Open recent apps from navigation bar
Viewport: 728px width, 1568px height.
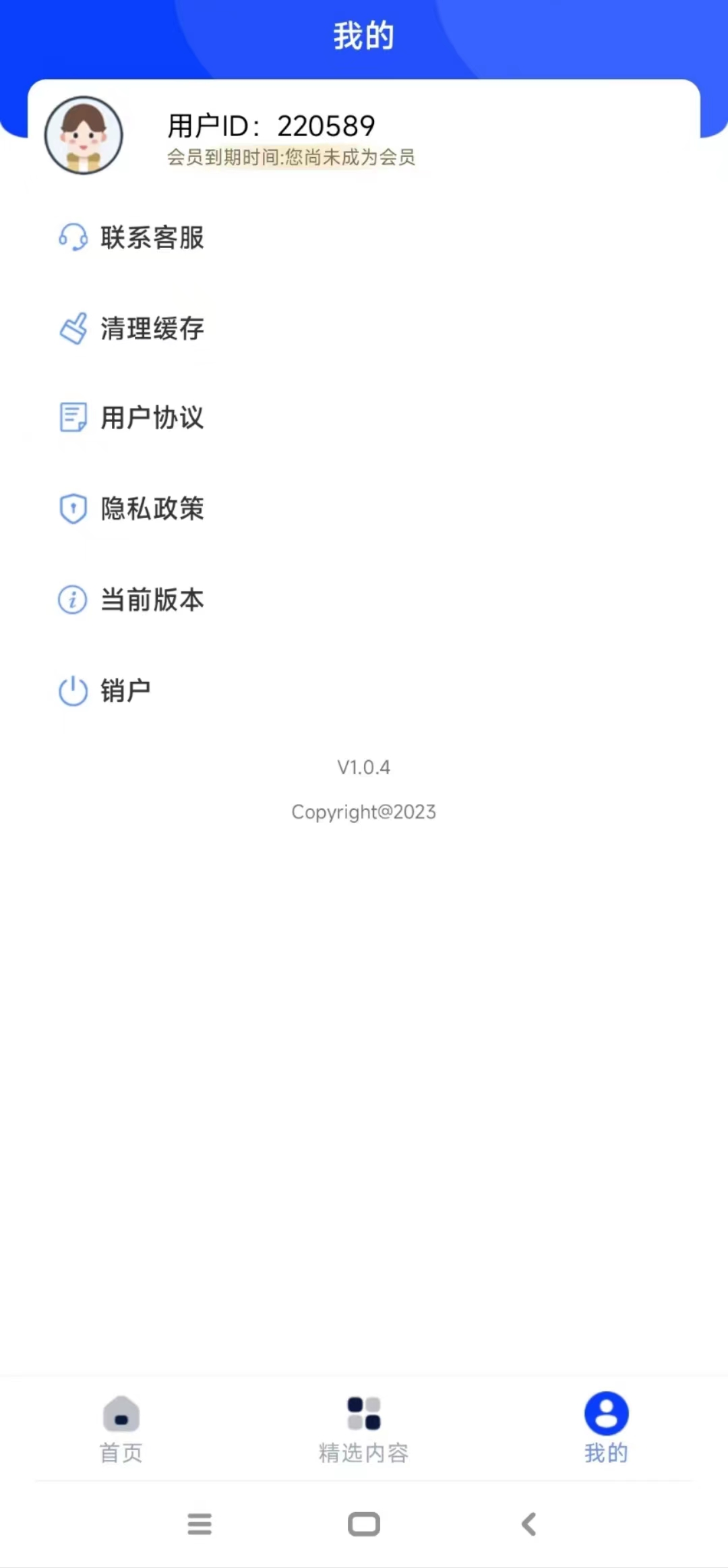click(200, 1524)
